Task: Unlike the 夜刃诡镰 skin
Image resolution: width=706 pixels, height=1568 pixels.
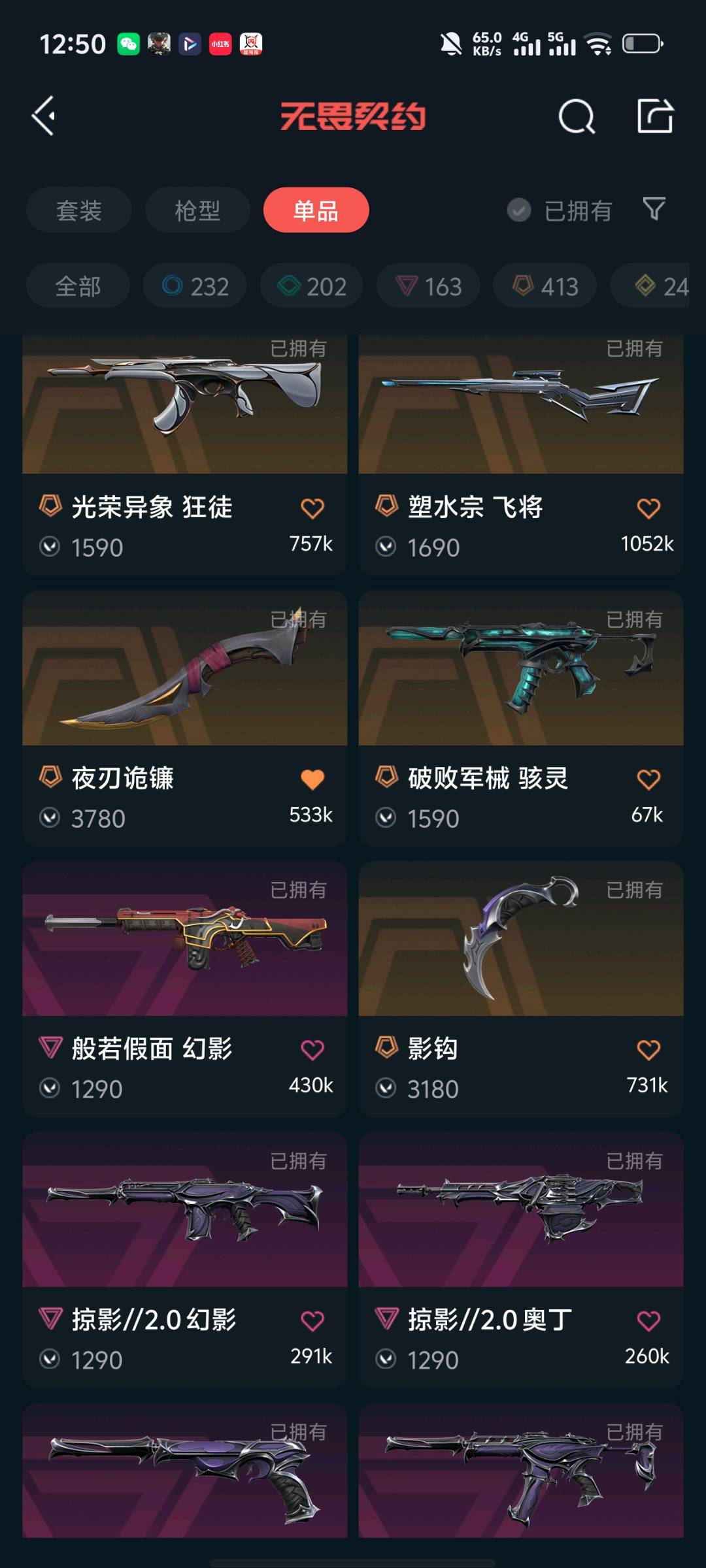Action: (312, 779)
